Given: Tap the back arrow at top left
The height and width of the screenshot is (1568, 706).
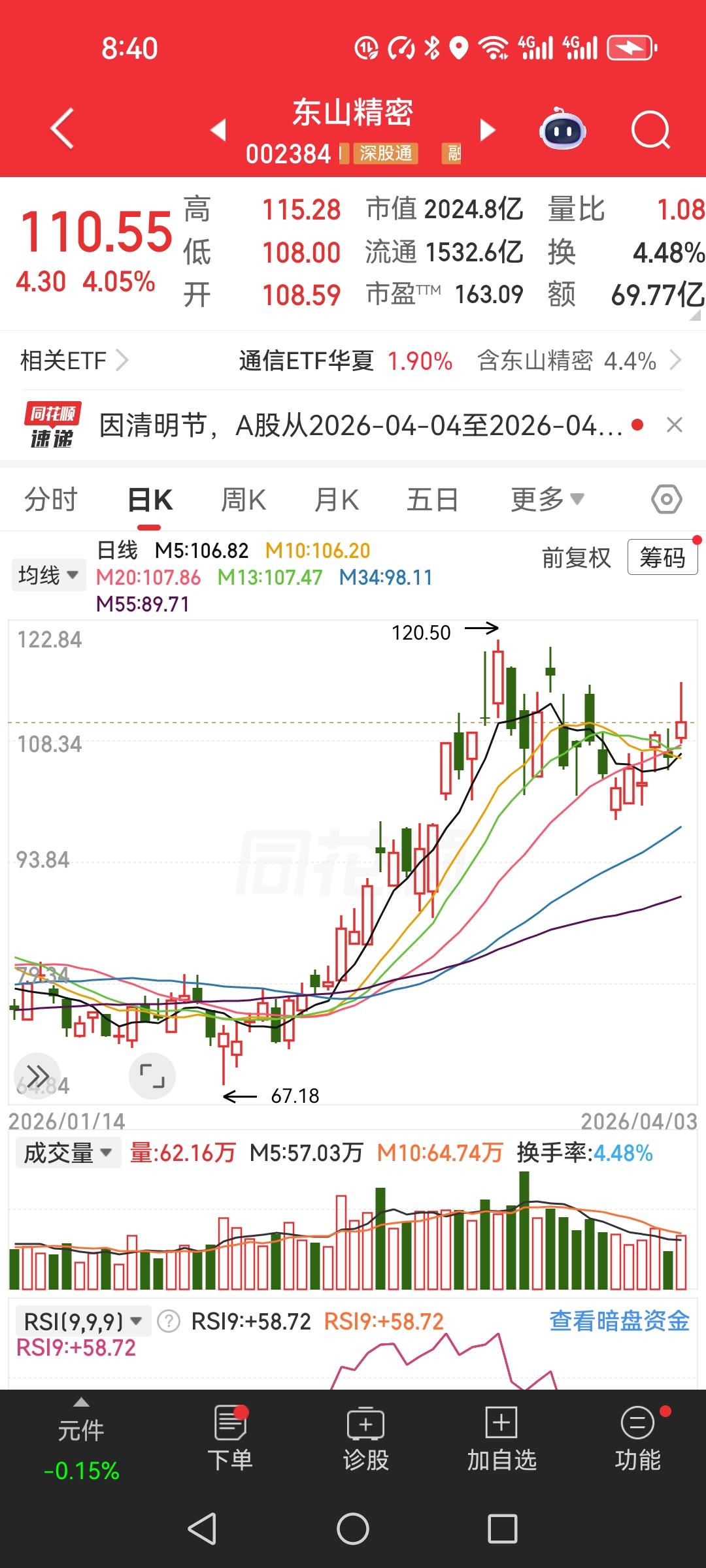Looking at the screenshot, I should [59, 129].
